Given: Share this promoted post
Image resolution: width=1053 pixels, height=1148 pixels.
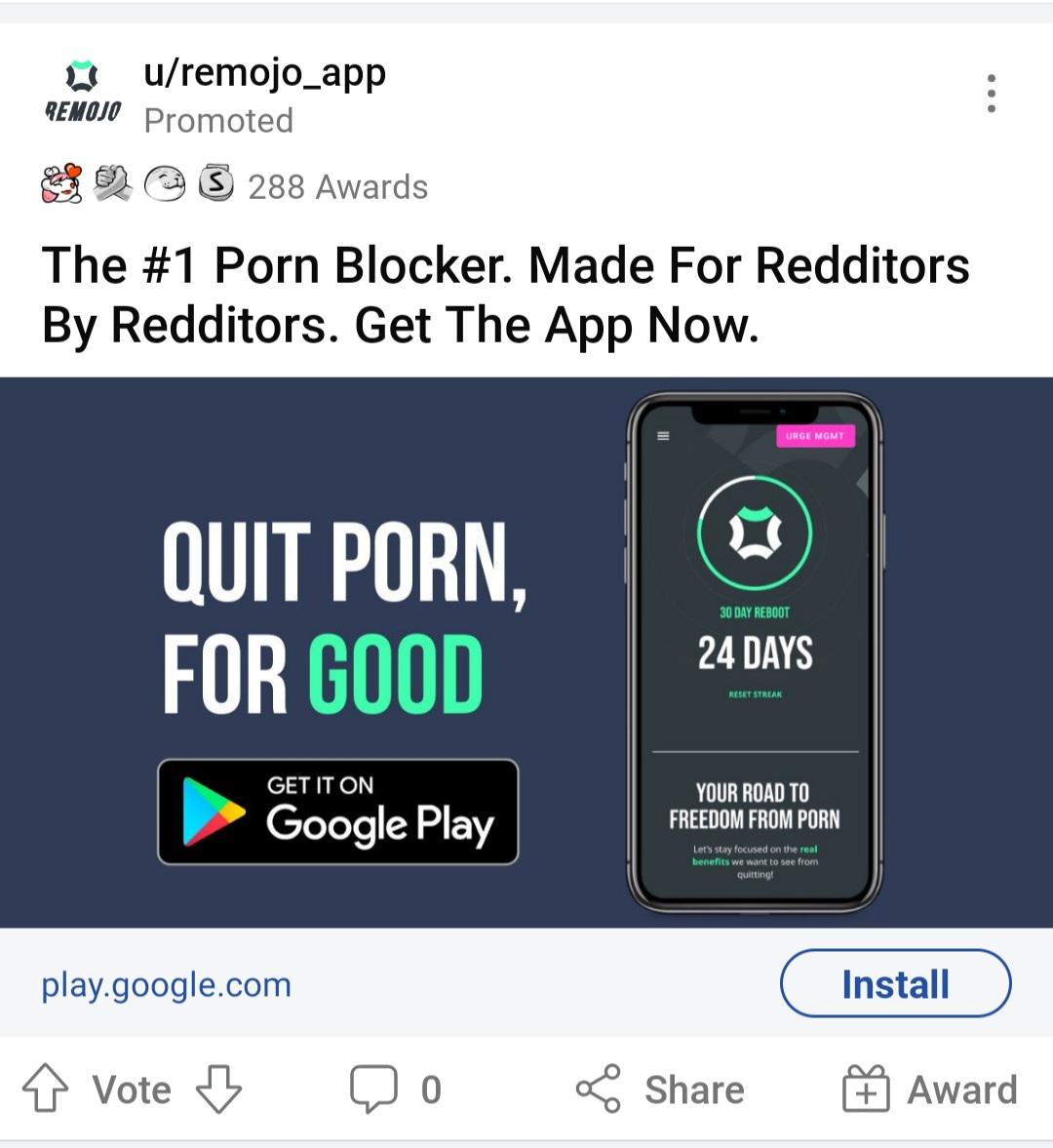Looking at the screenshot, I should (x=660, y=1089).
